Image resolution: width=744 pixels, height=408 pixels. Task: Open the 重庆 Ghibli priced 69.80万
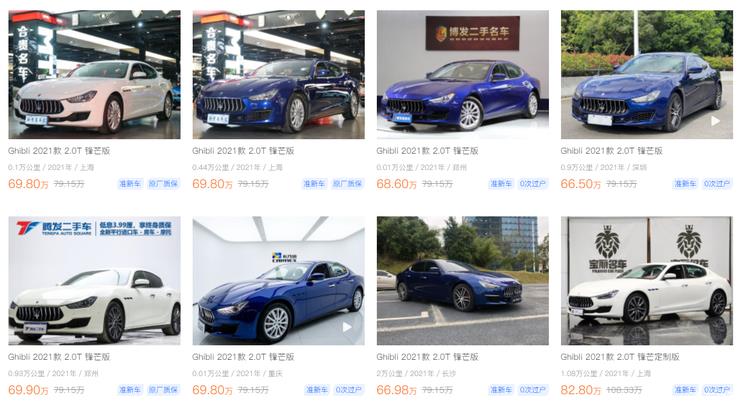(x=278, y=281)
